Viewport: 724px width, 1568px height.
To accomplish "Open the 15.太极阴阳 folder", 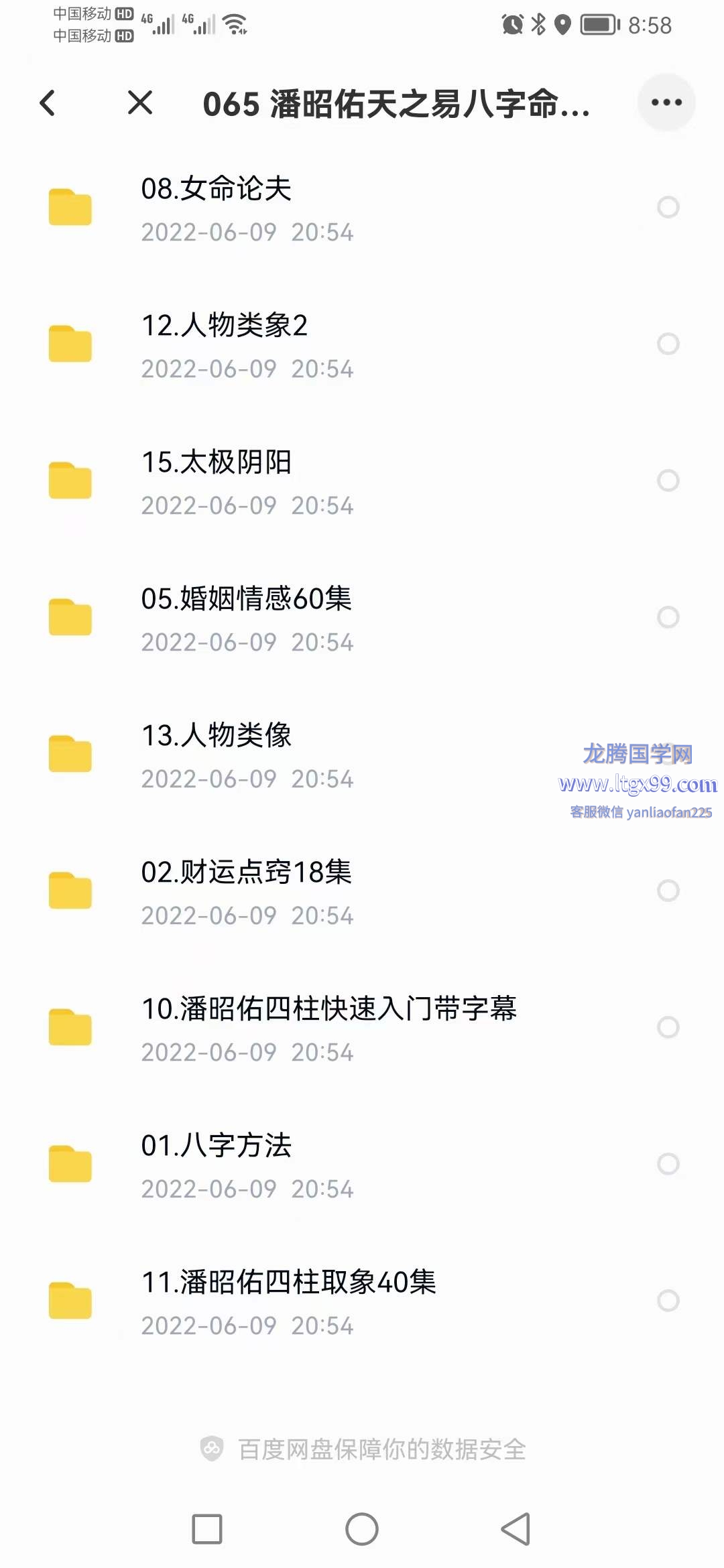I will click(x=362, y=482).
